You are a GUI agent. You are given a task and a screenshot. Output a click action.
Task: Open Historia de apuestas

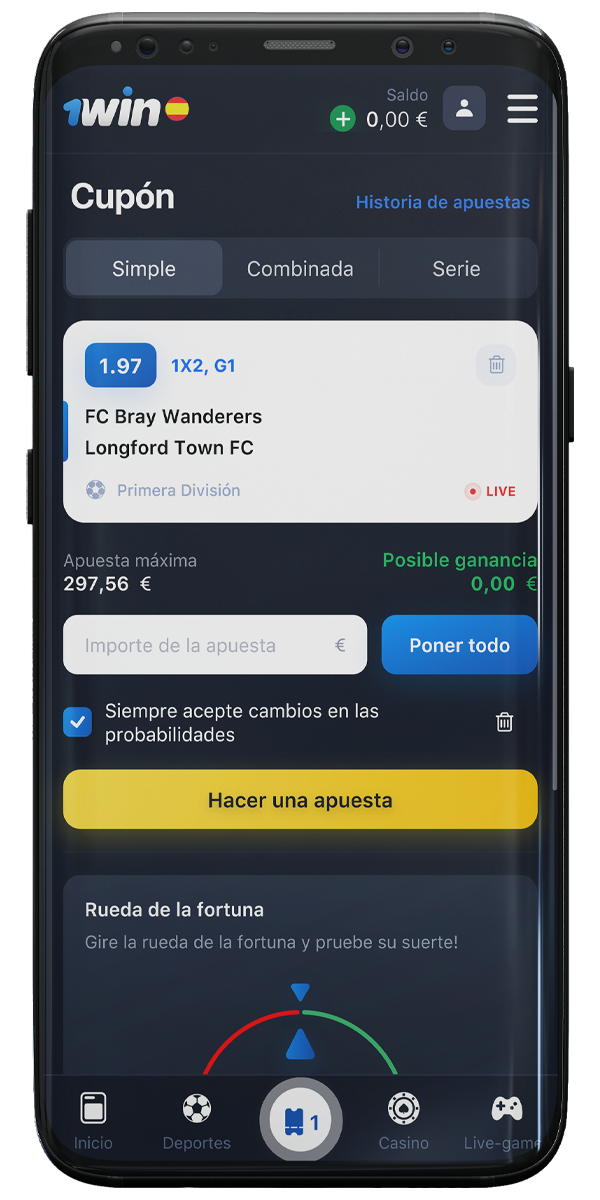(x=443, y=202)
